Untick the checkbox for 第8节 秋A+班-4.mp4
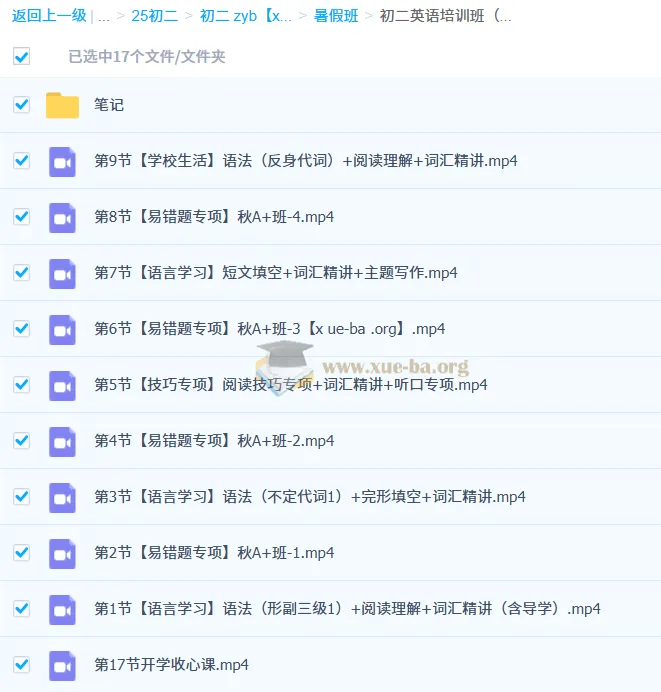The image size is (661, 692). click(x=22, y=216)
